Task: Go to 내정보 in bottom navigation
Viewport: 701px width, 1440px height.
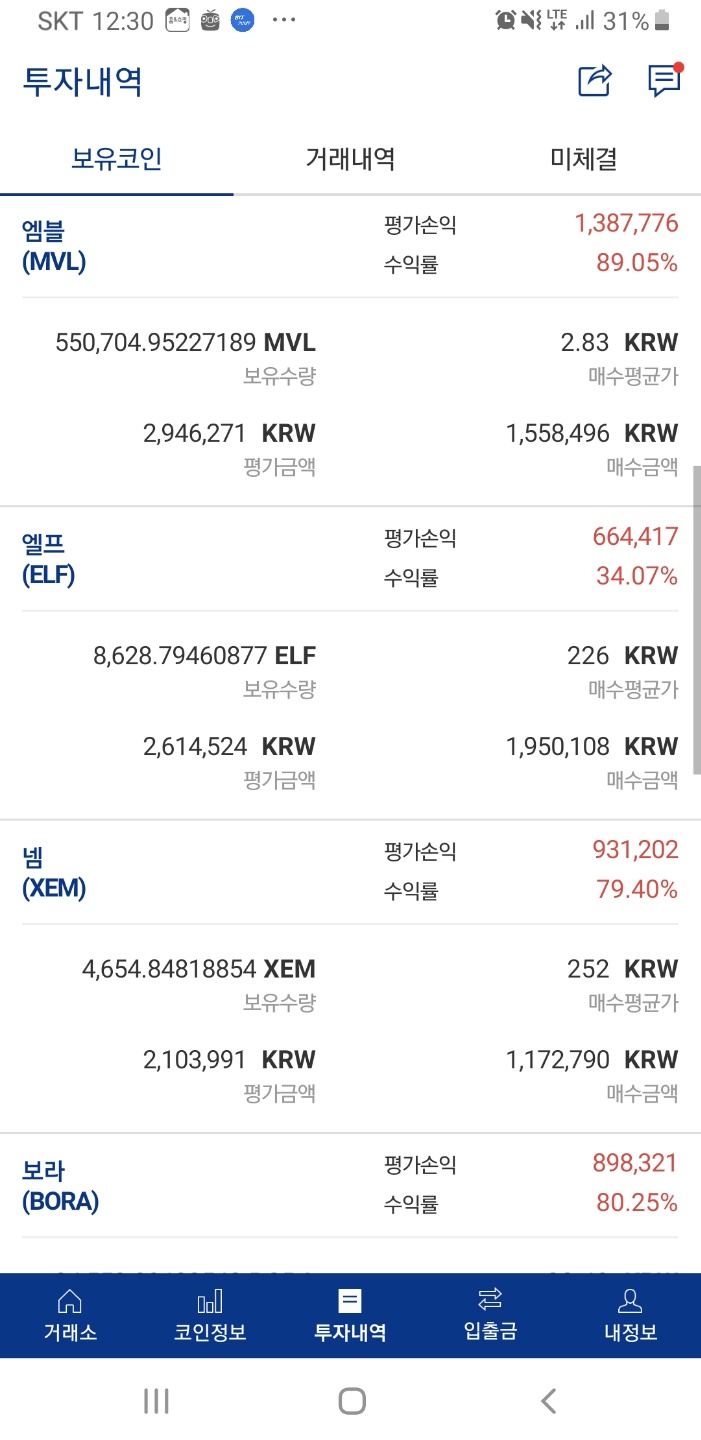Action: point(630,1315)
